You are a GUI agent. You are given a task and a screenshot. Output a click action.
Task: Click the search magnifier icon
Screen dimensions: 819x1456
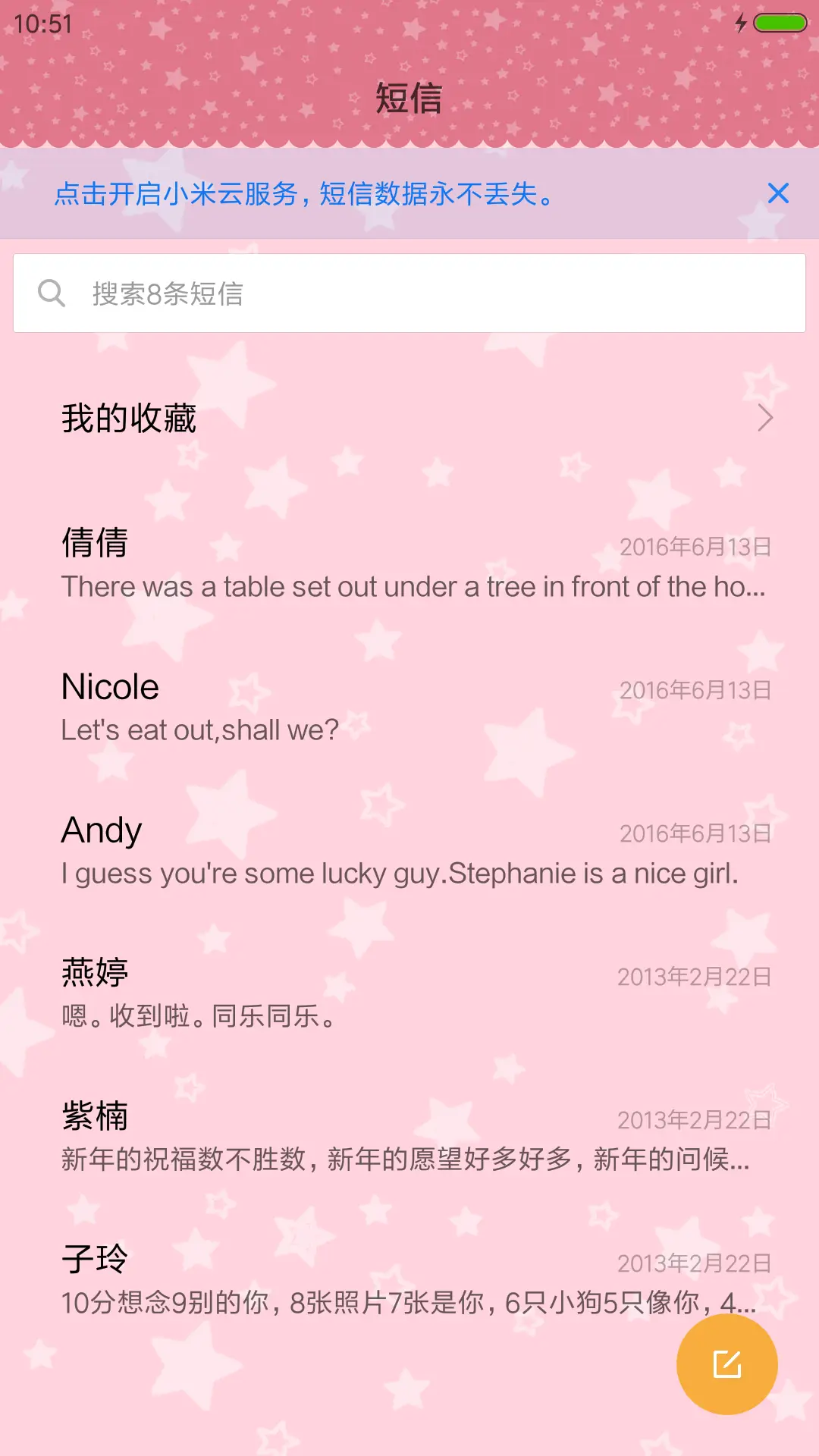[x=52, y=293]
